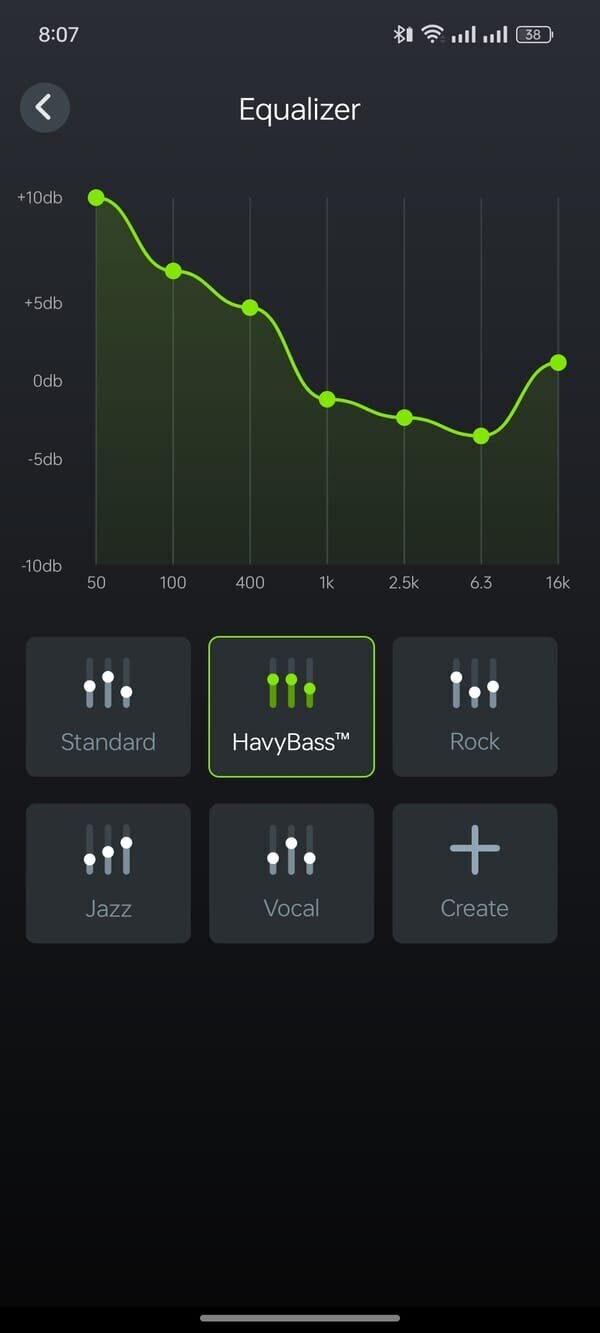Screen dimensions: 600x1333
Task: Tap the 1k band point
Action: click(327, 399)
